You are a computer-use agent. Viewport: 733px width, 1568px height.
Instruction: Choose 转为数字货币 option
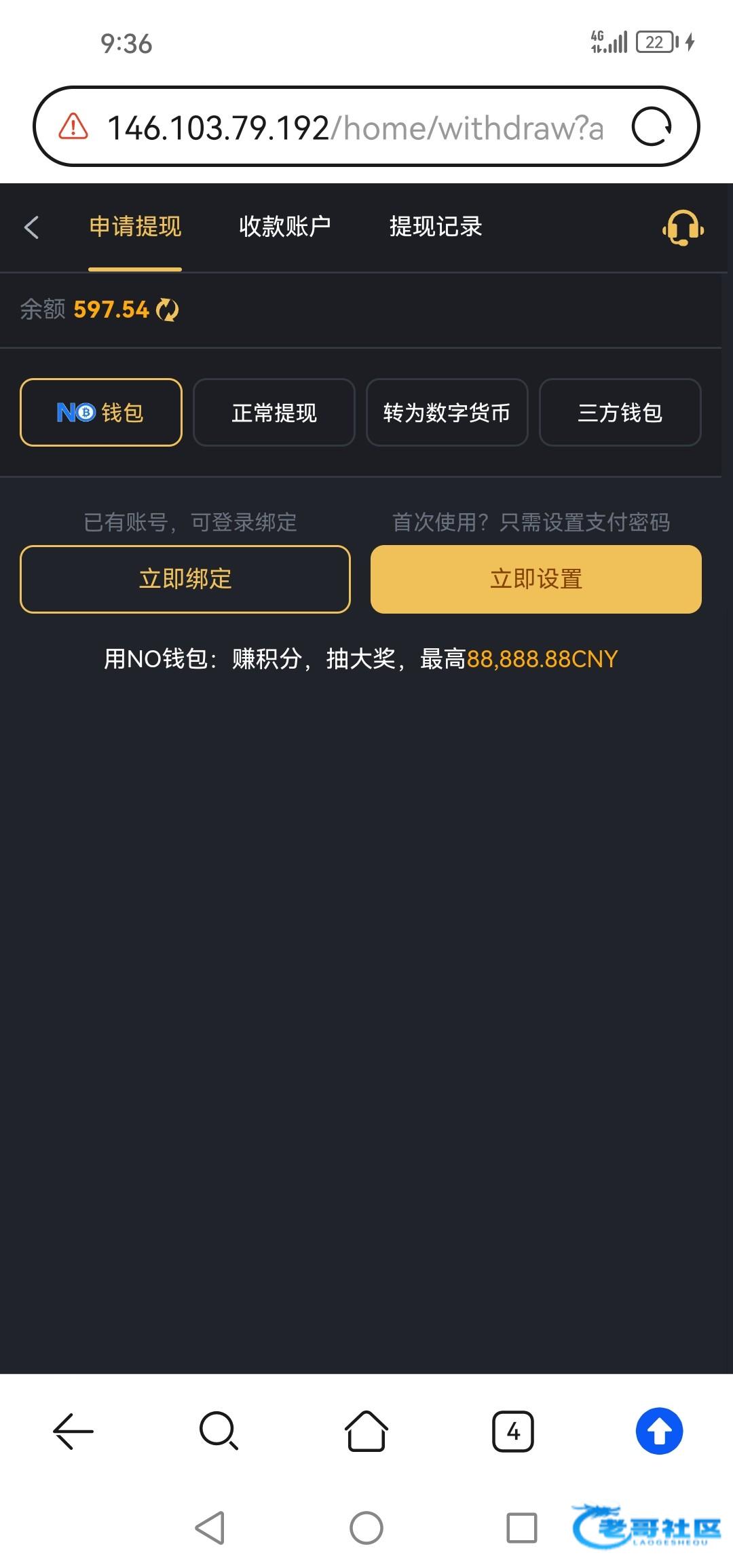447,413
